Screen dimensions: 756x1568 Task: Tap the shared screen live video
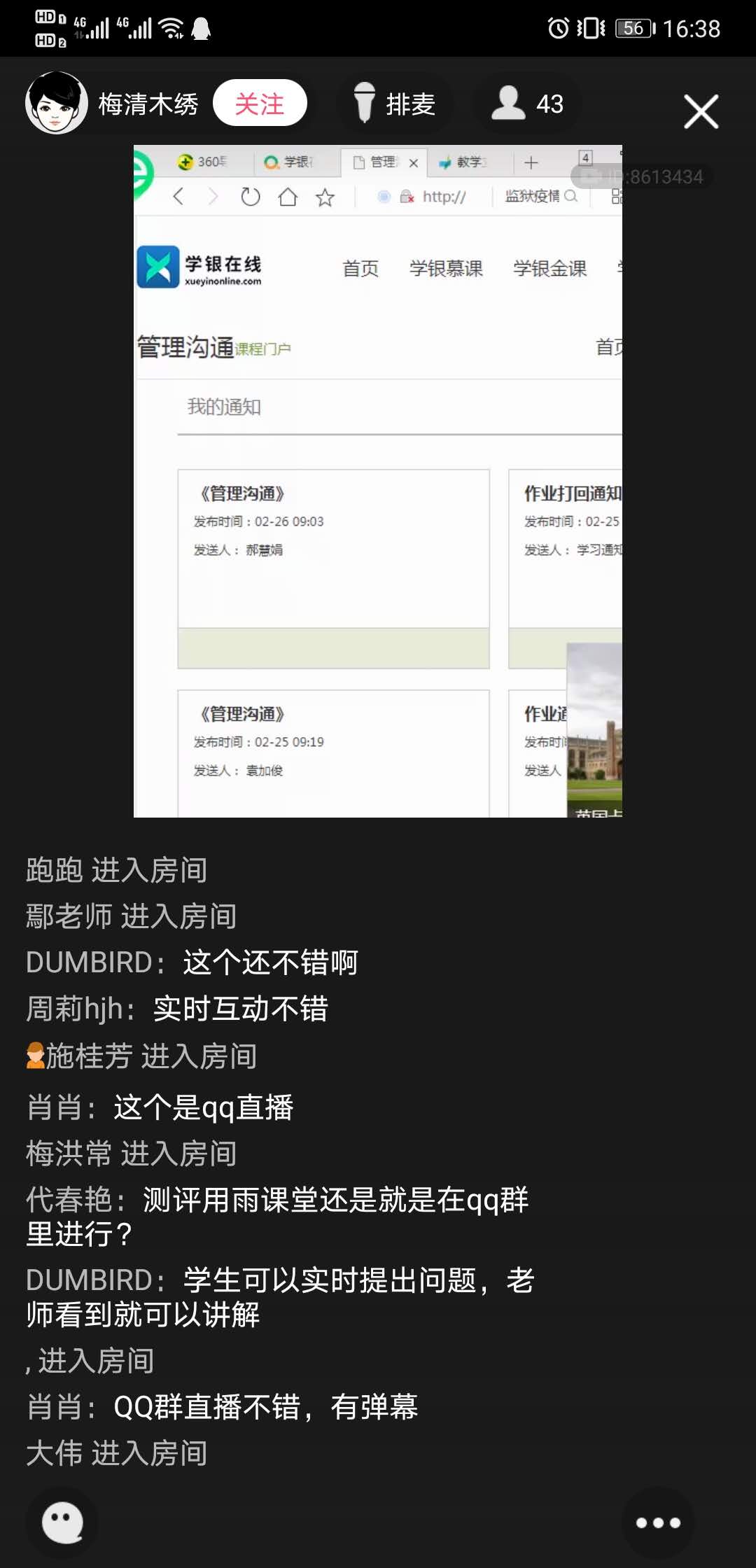378,481
